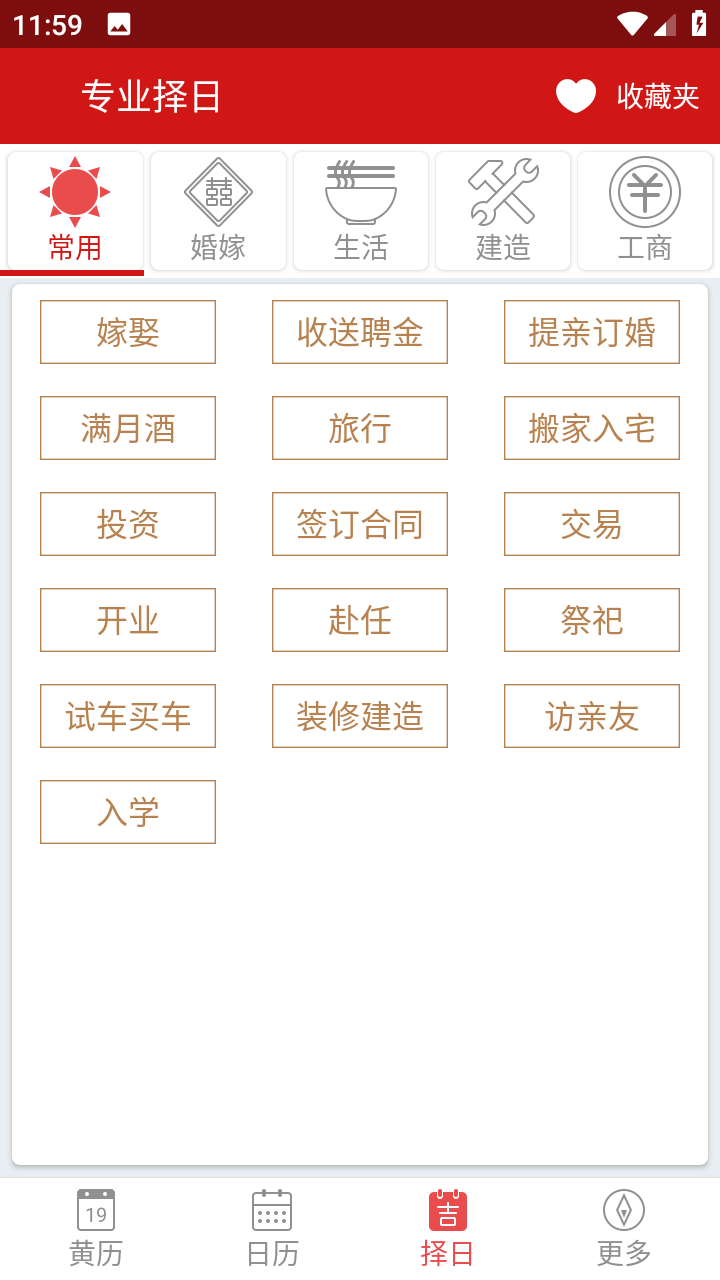Image resolution: width=720 pixels, height=1280 pixels.
Task: Switch to the 工商 category tab
Action: tap(645, 211)
